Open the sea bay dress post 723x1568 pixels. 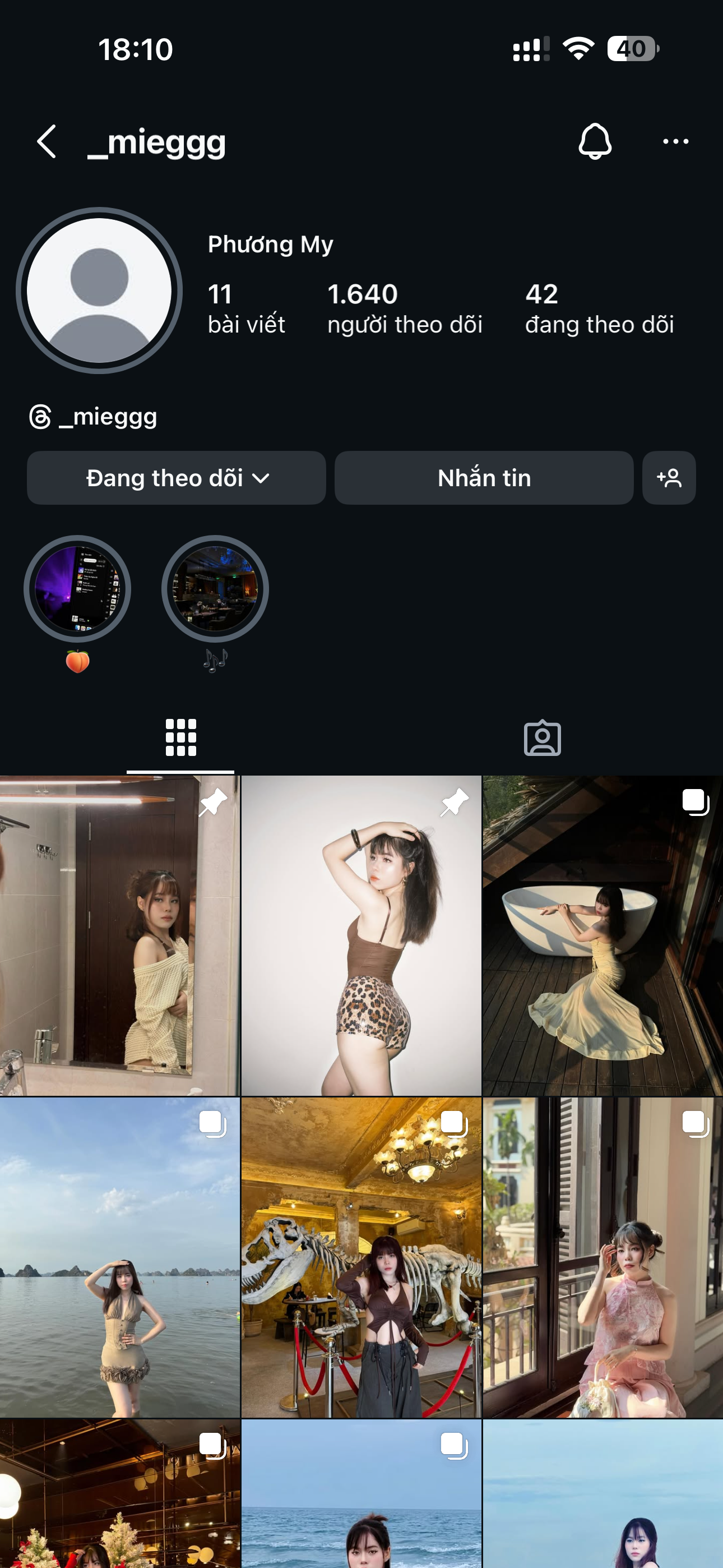[x=119, y=1257]
